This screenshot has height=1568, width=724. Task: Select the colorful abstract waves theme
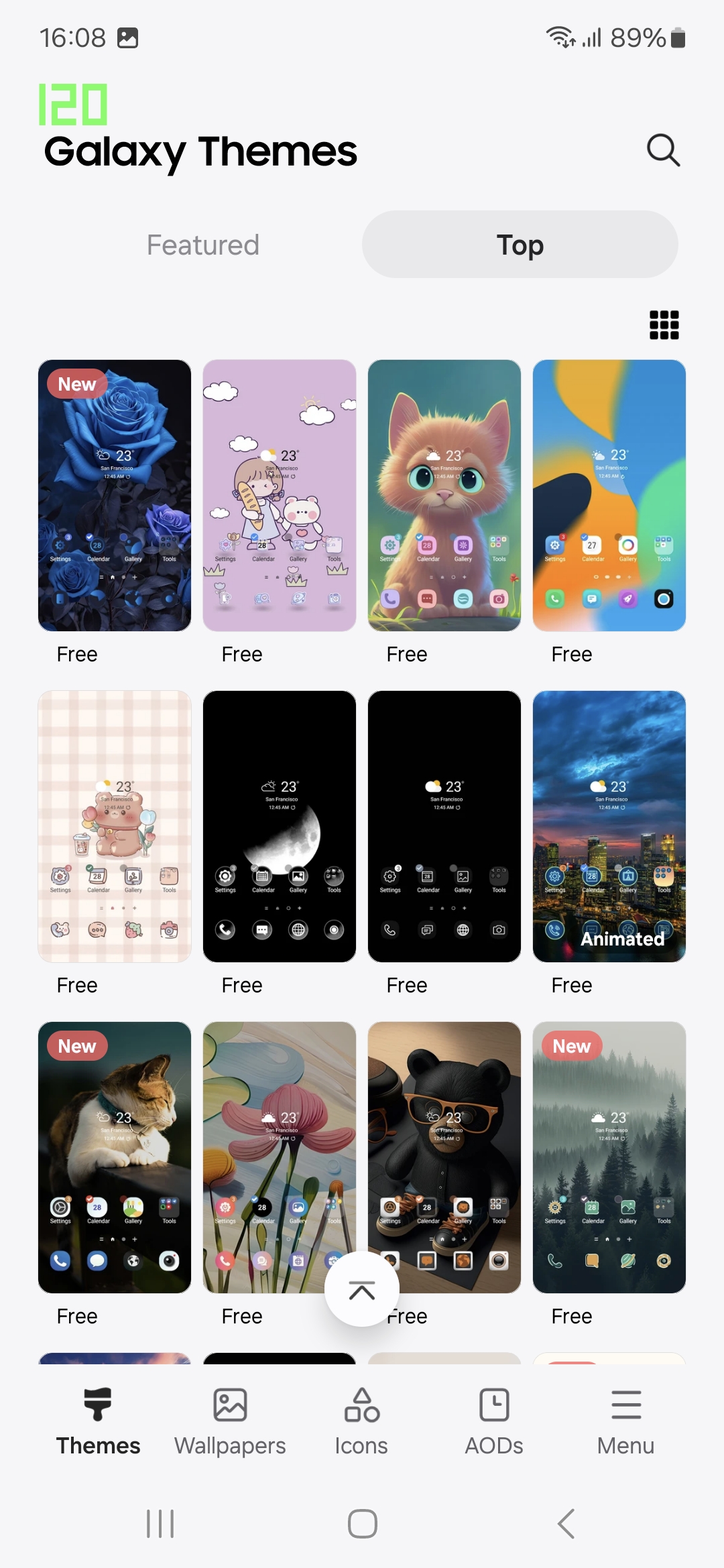click(609, 495)
